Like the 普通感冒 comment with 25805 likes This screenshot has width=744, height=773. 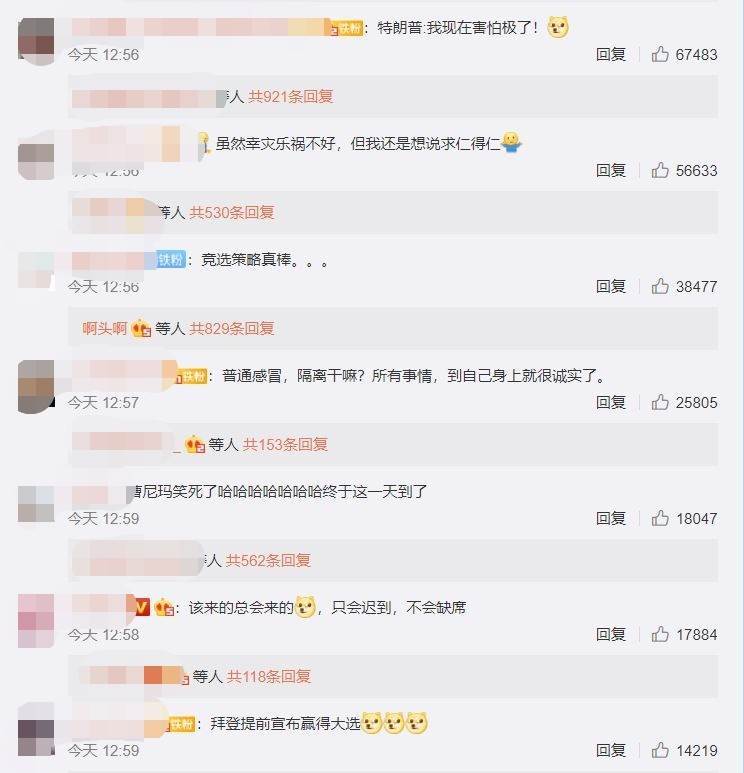(x=661, y=403)
